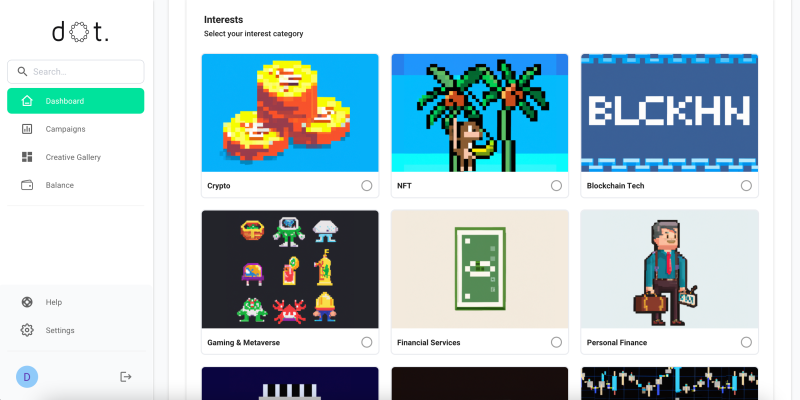Select the NFT radio button
800x400 pixels.
(x=556, y=186)
